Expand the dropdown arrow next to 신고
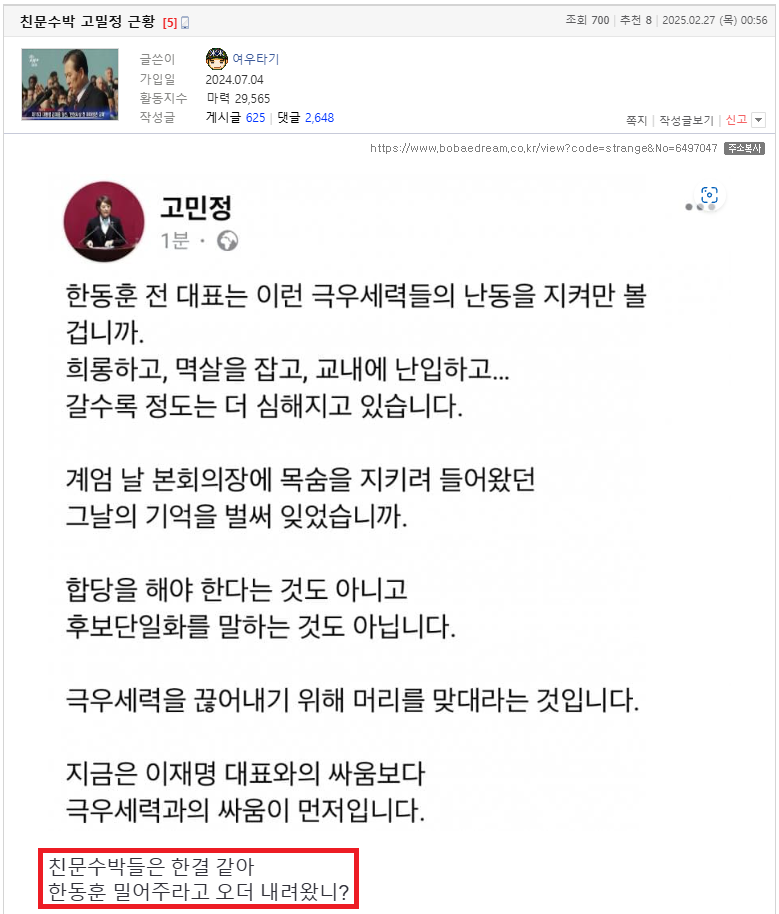 point(758,120)
